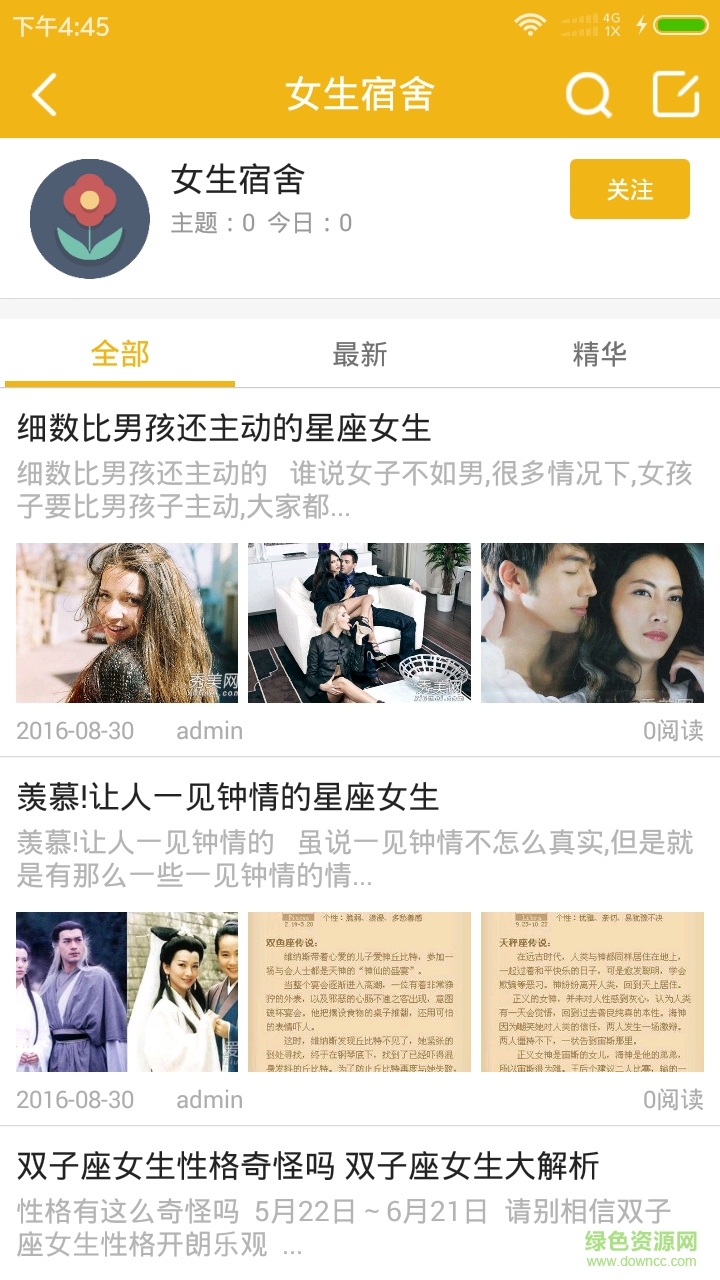
Task: Select the 精华 tab
Action: pyautogui.click(x=599, y=354)
